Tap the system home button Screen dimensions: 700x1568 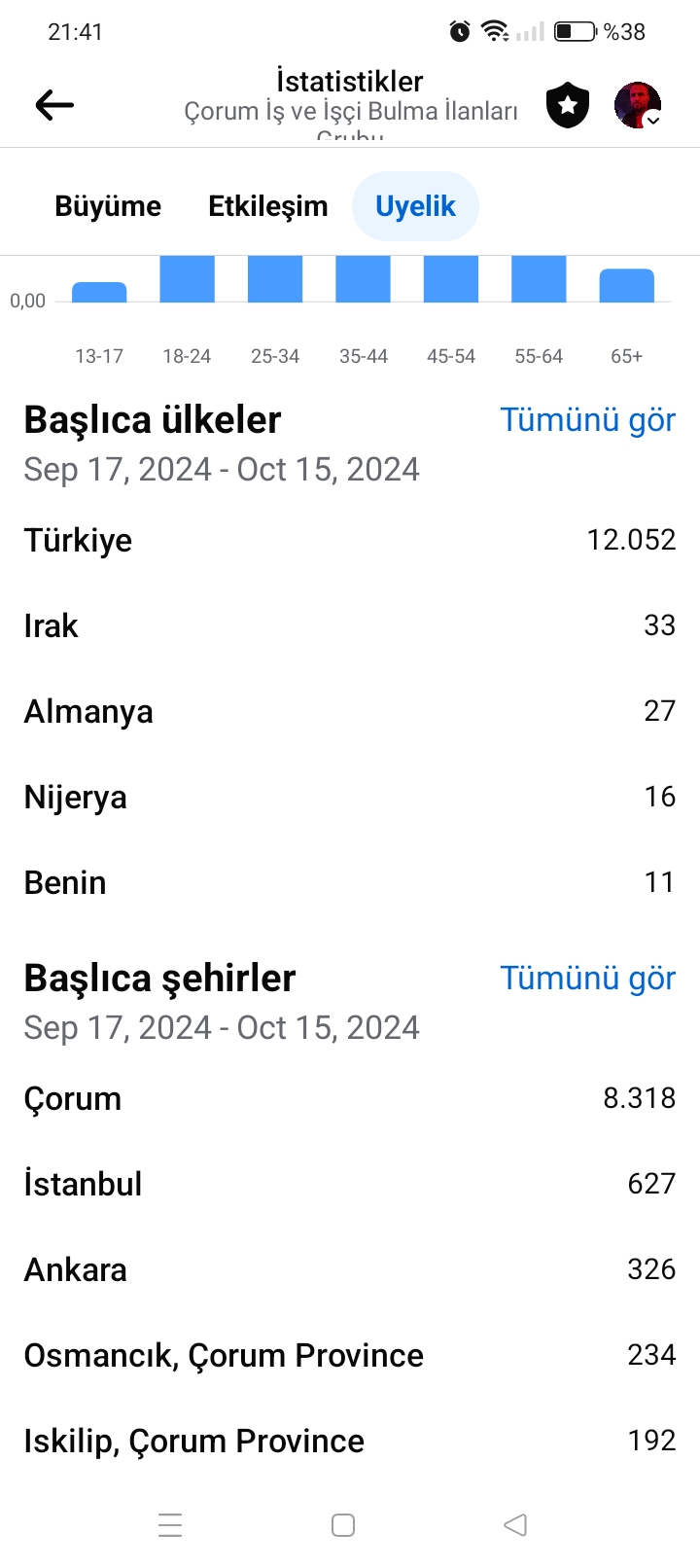343,1525
